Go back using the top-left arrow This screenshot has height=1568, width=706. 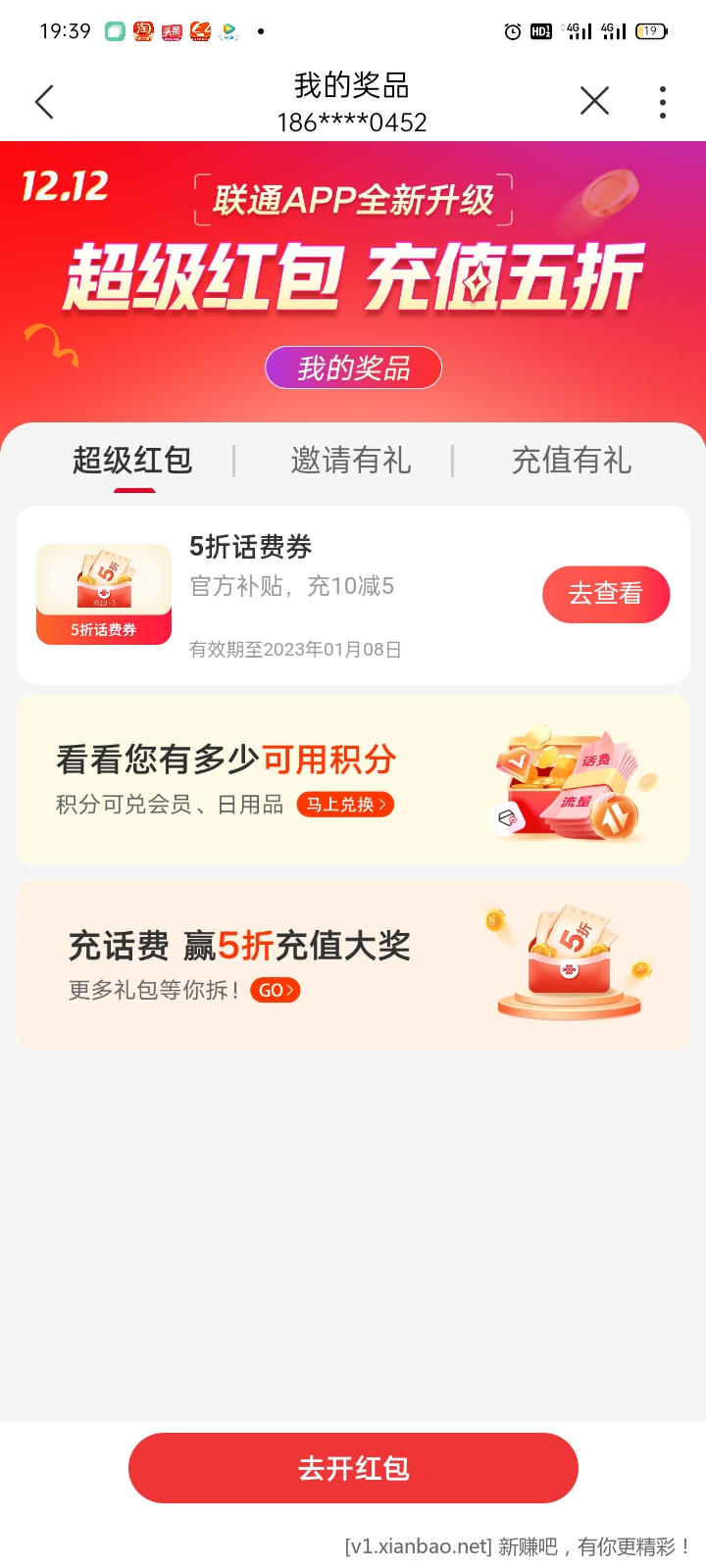[x=44, y=102]
